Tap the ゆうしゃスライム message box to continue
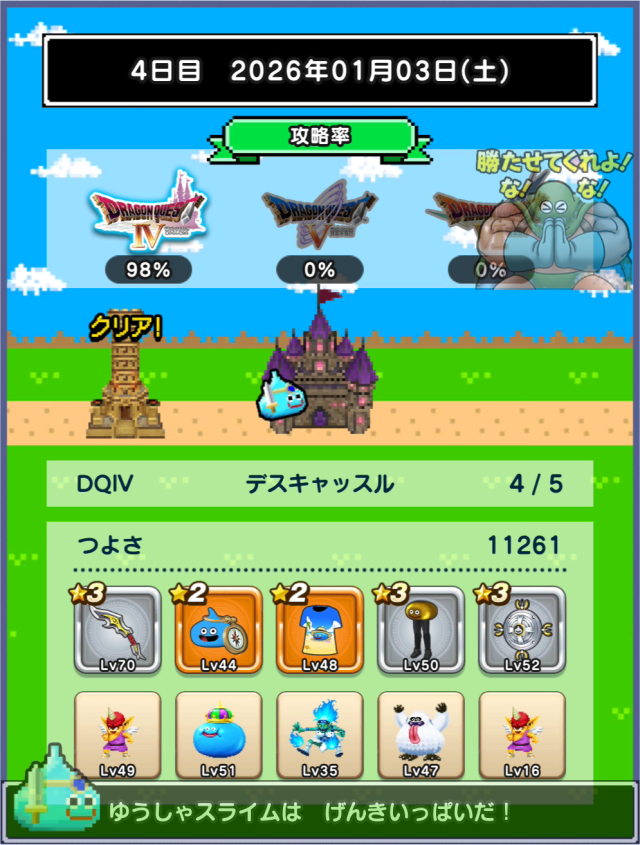This screenshot has width=640, height=845. click(x=320, y=810)
